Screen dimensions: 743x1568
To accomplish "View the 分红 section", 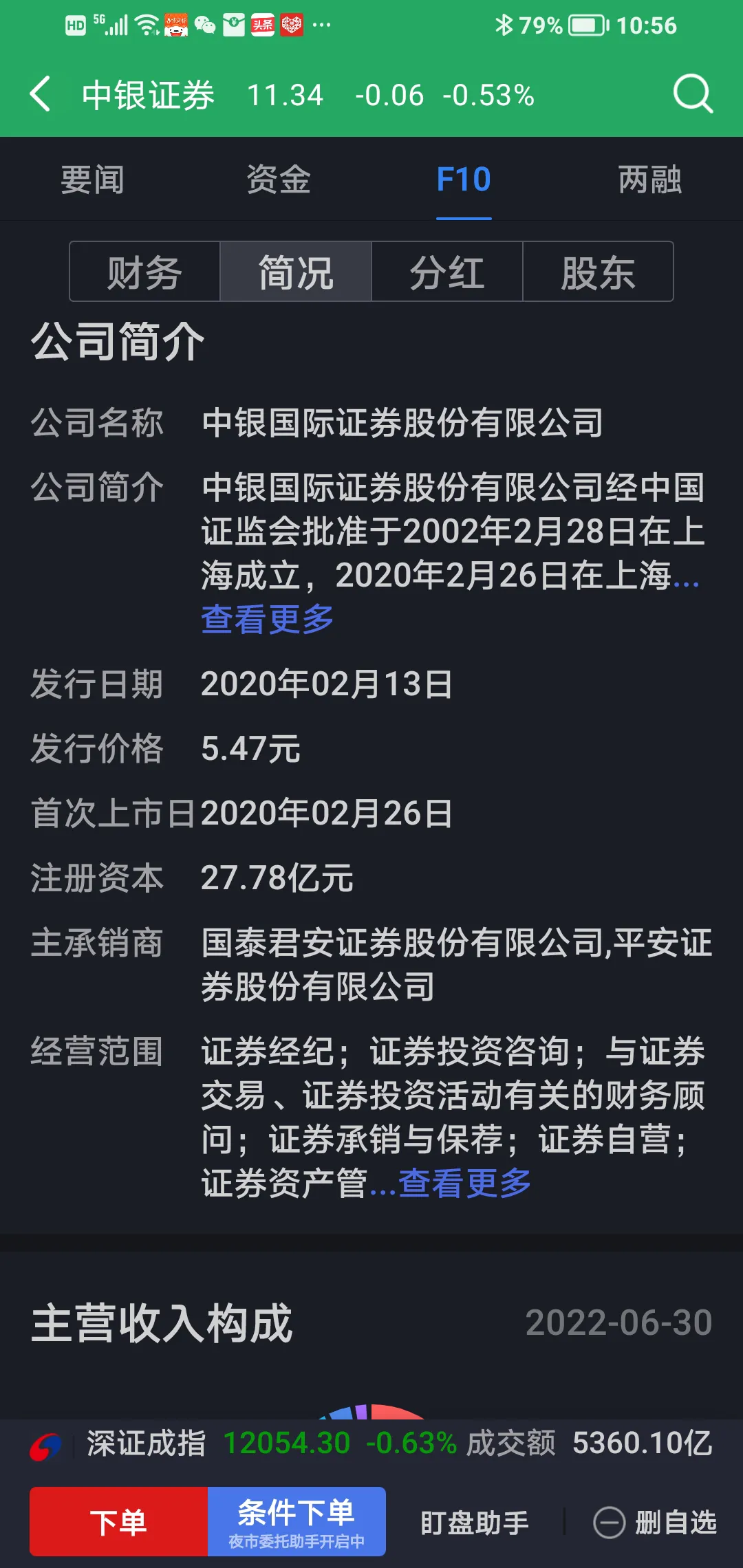I will [447, 272].
